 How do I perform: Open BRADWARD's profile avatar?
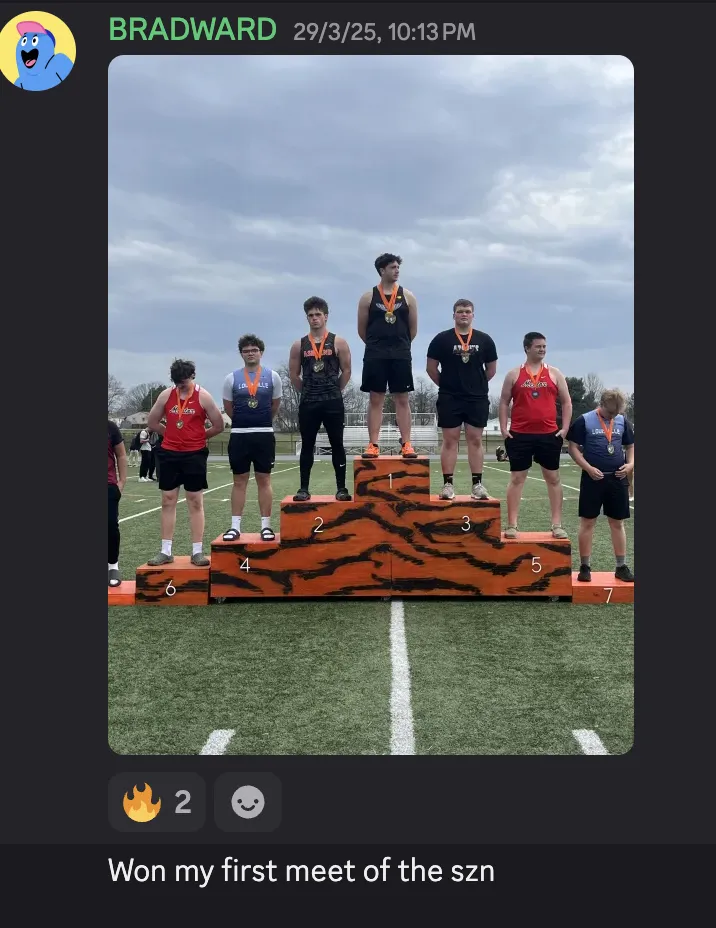[38, 50]
